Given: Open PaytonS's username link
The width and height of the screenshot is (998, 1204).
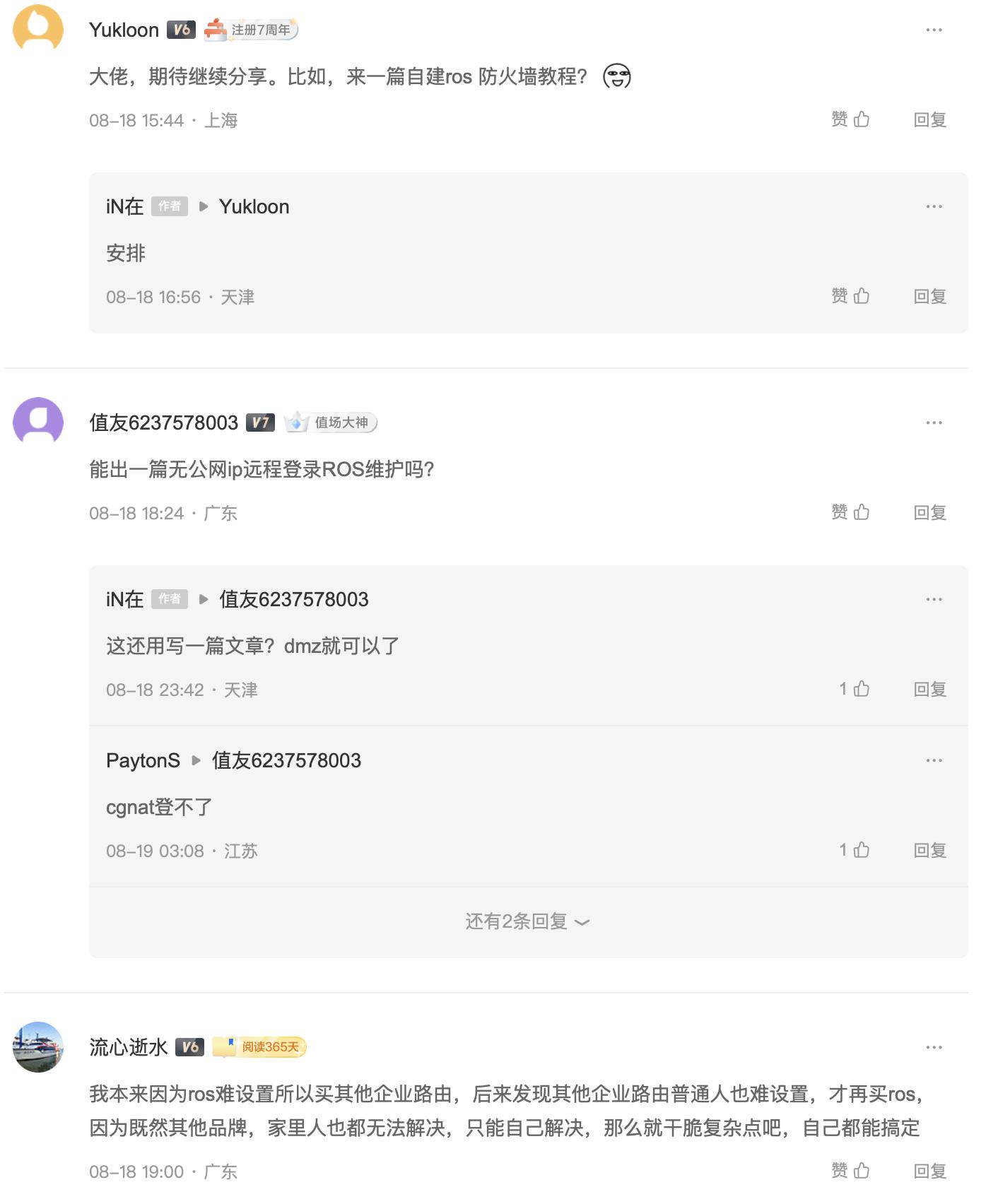Looking at the screenshot, I should [x=142, y=760].
